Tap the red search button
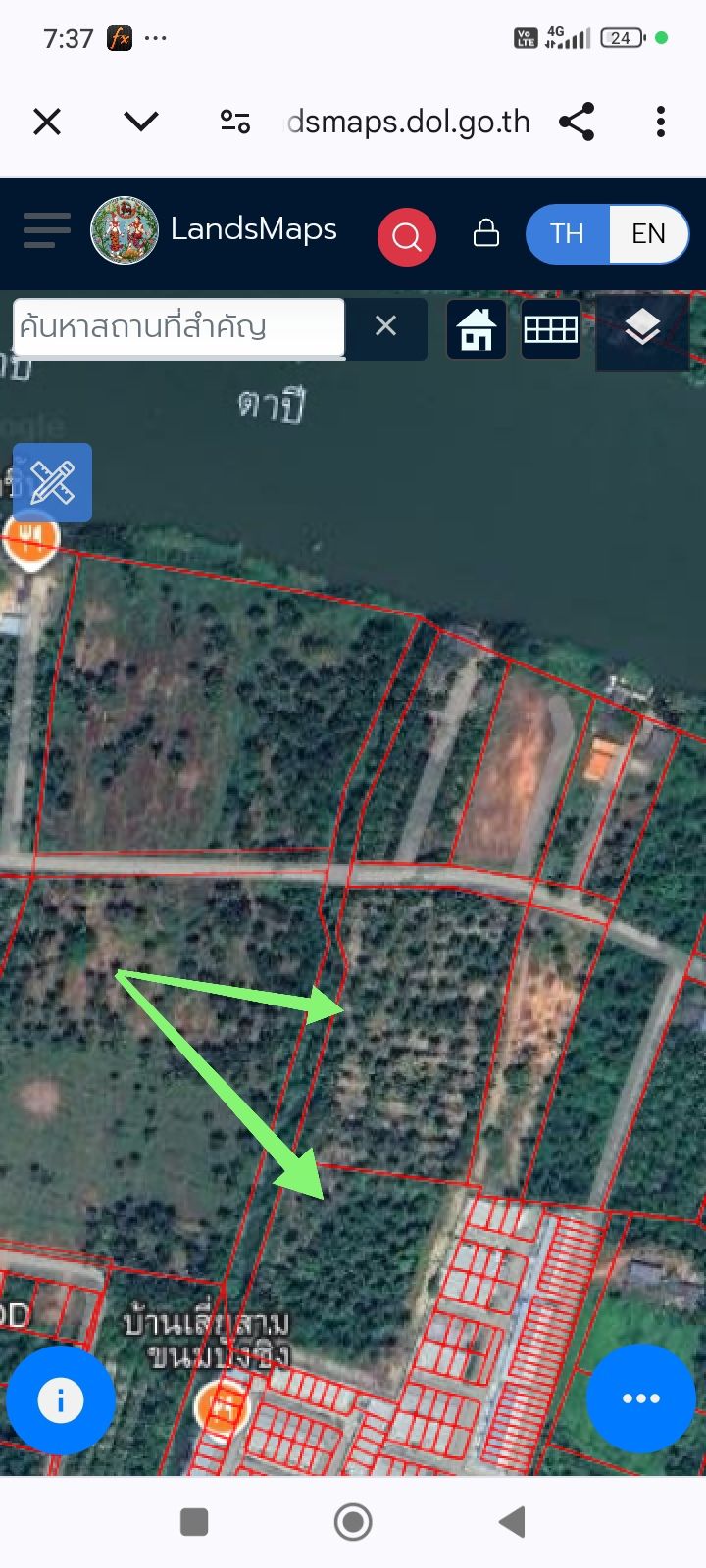Viewport: 706px width, 1568px height. coord(407,236)
